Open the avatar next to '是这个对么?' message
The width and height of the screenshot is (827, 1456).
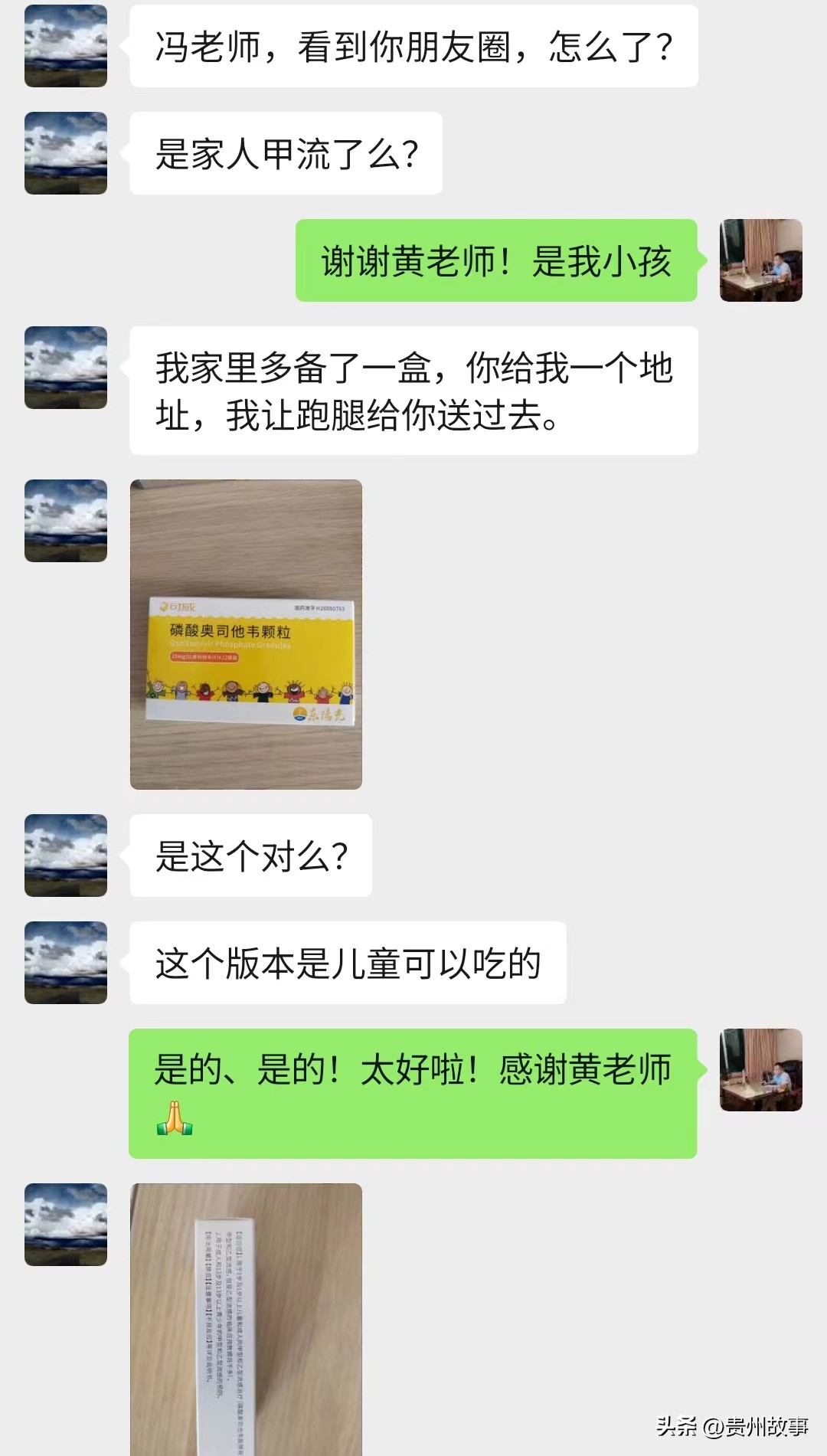point(65,856)
